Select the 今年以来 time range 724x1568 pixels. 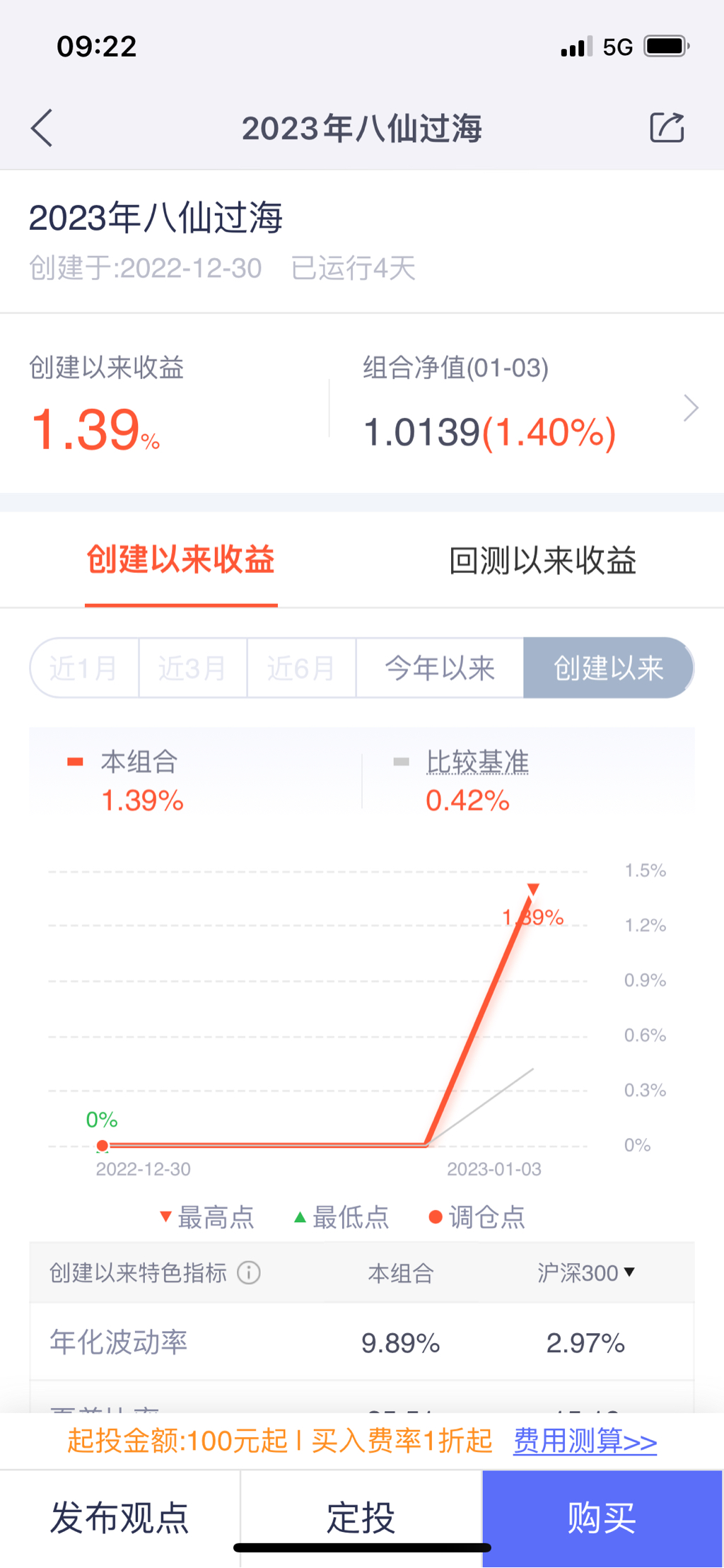click(439, 668)
